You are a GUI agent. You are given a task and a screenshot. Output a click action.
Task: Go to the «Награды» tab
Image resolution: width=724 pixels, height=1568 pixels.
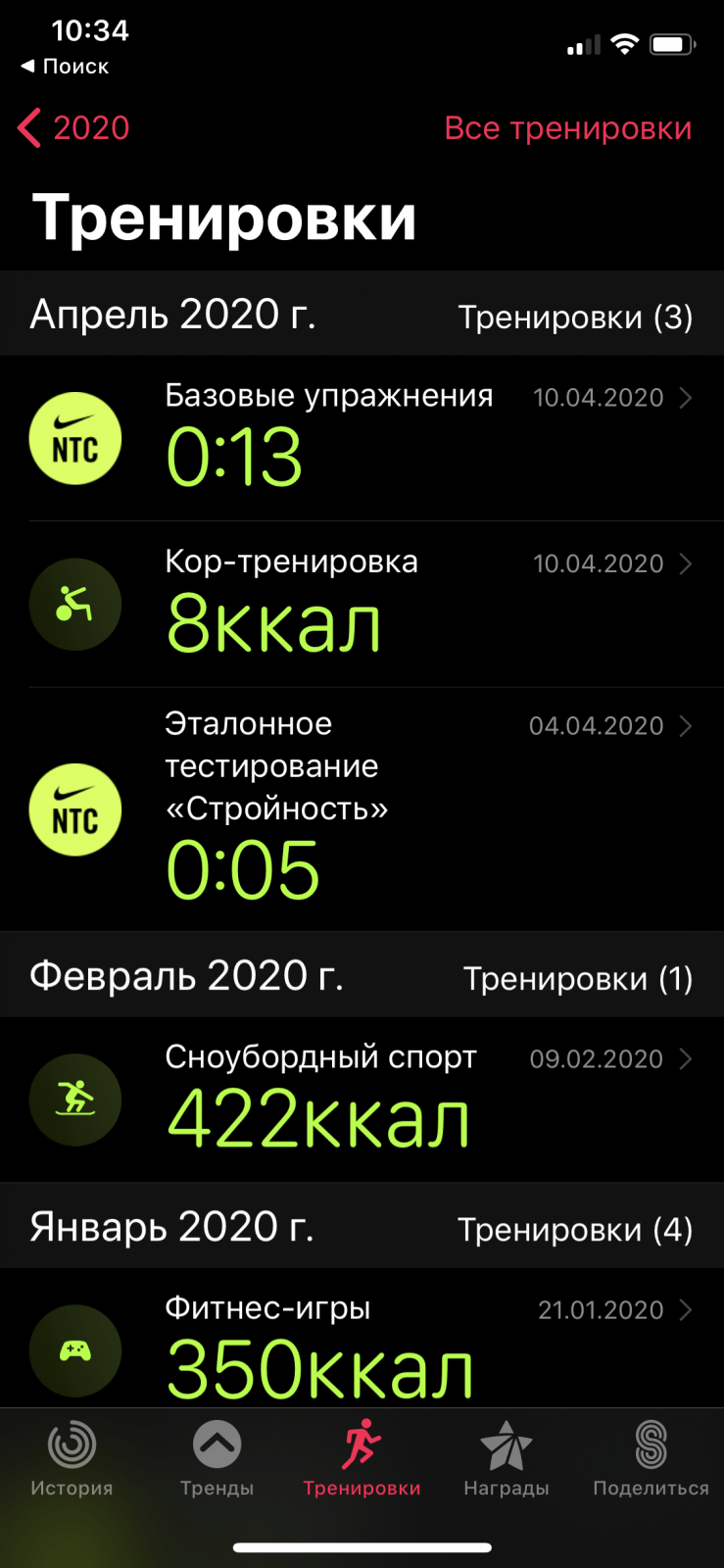pyautogui.click(x=507, y=1459)
